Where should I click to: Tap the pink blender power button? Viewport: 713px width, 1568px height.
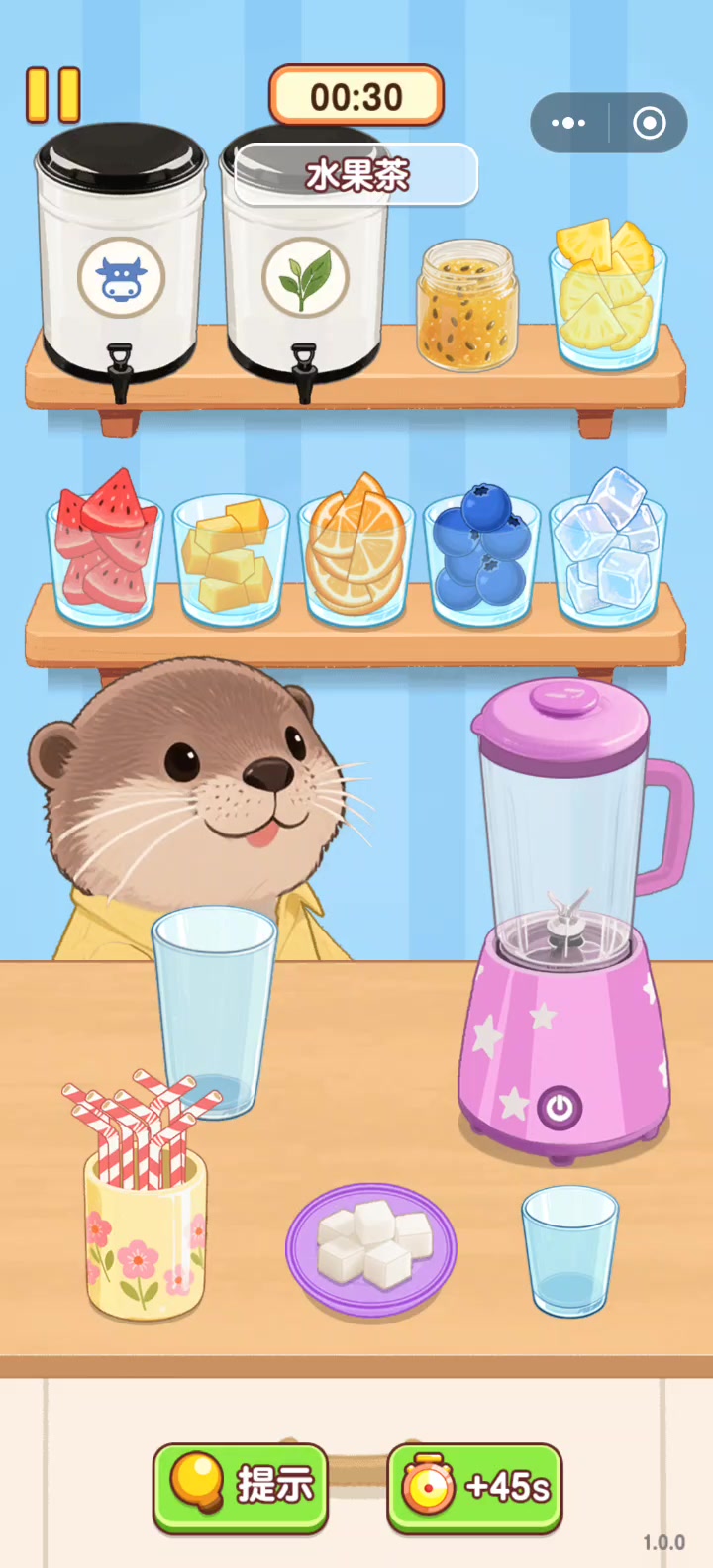pos(560,1107)
